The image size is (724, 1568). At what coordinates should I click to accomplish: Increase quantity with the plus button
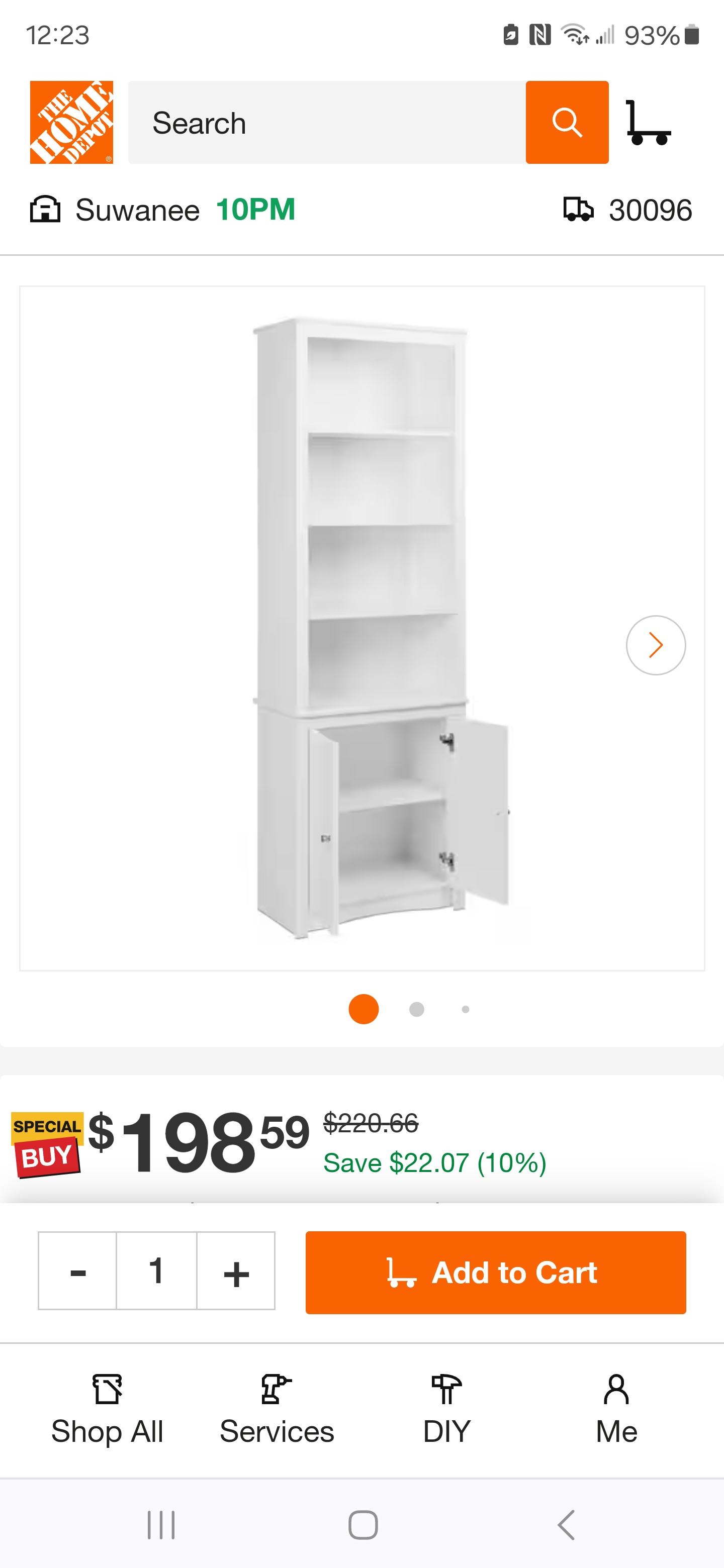[x=236, y=1271]
